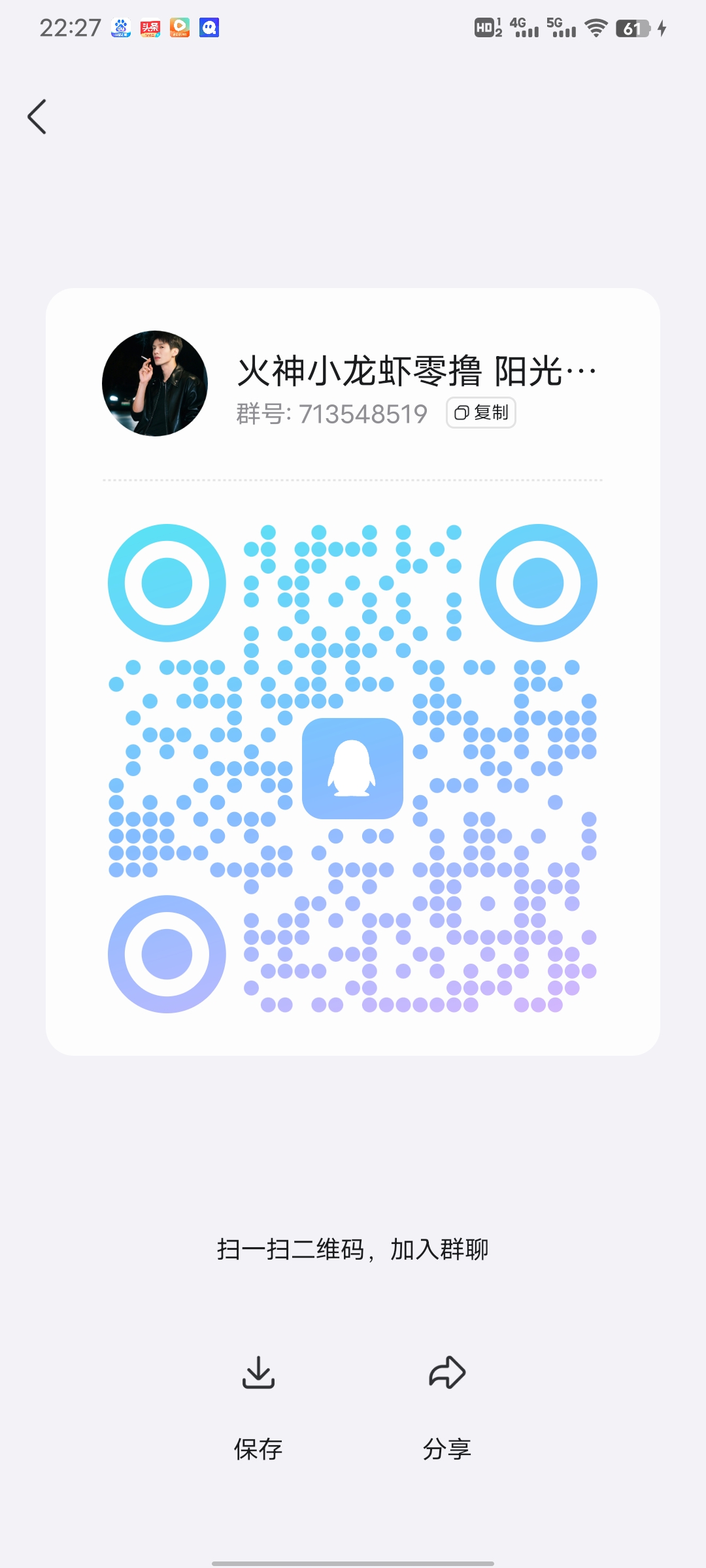Screen dimensions: 706x1568
Task: Tap the group avatar photo
Action: pos(154,382)
